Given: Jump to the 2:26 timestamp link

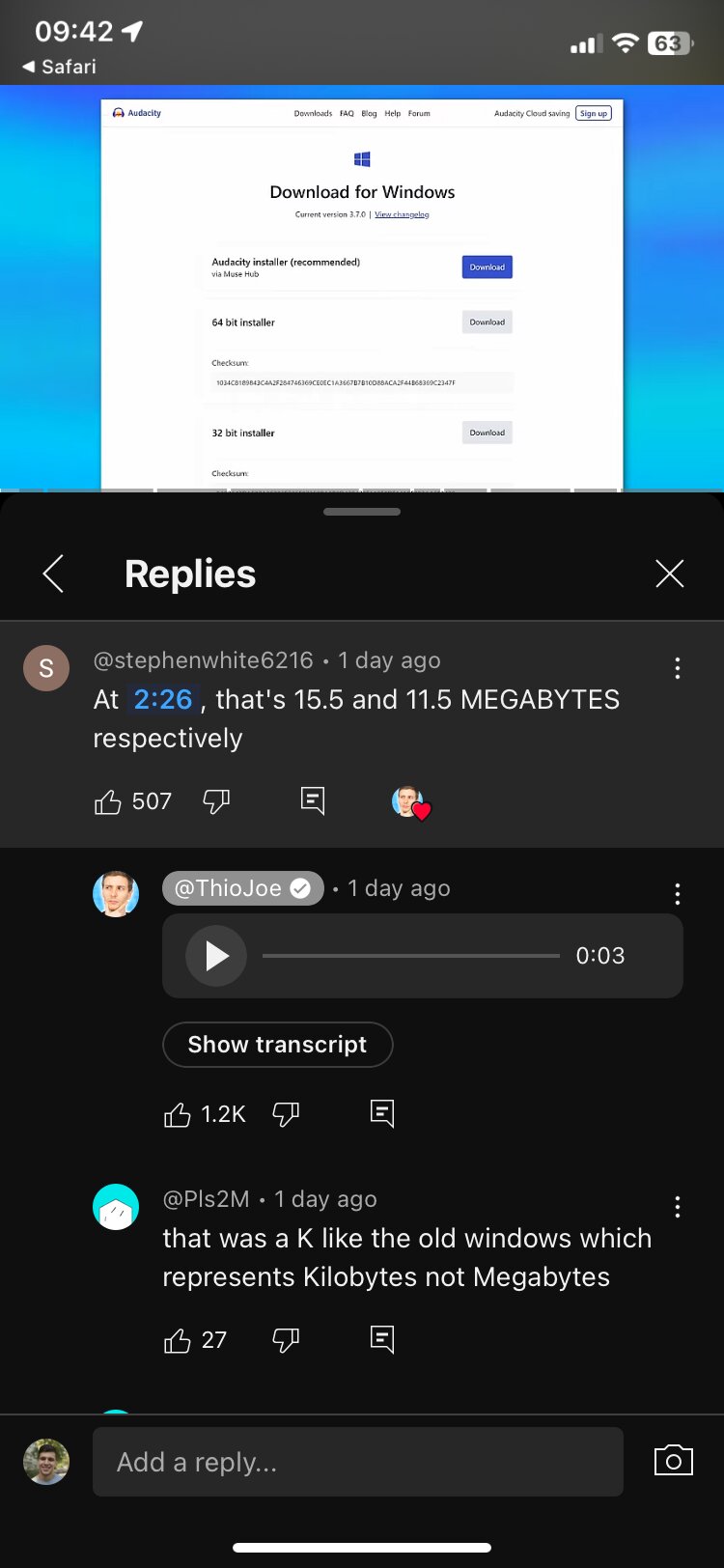Looking at the screenshot, I should (x=163, y=699).
